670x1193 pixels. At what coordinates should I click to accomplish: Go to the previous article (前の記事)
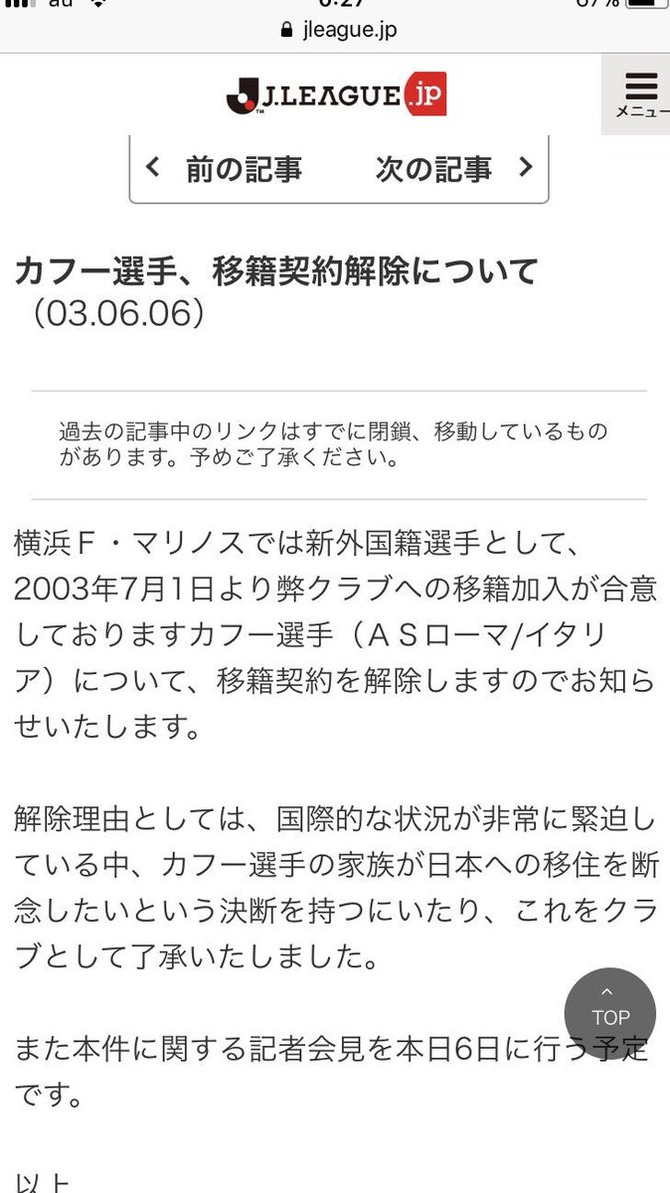click(224, 168)
